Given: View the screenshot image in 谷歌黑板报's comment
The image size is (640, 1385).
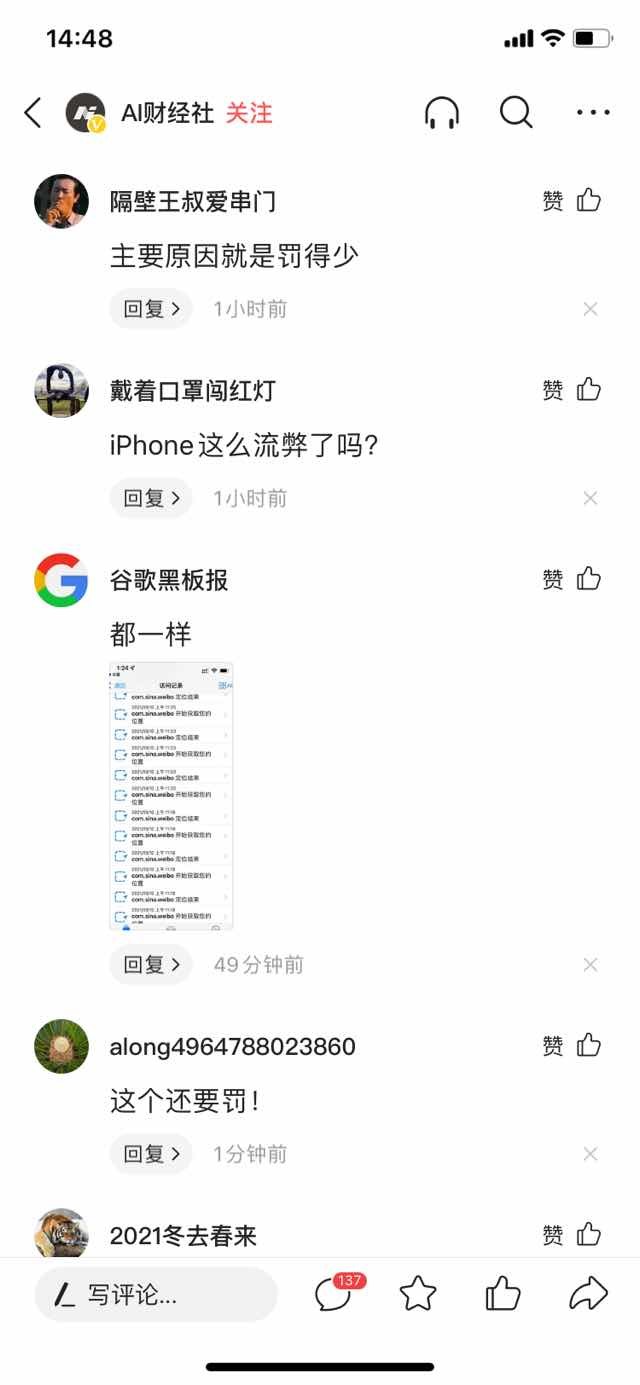Looking at the screenshot, I should pos(171,796).
